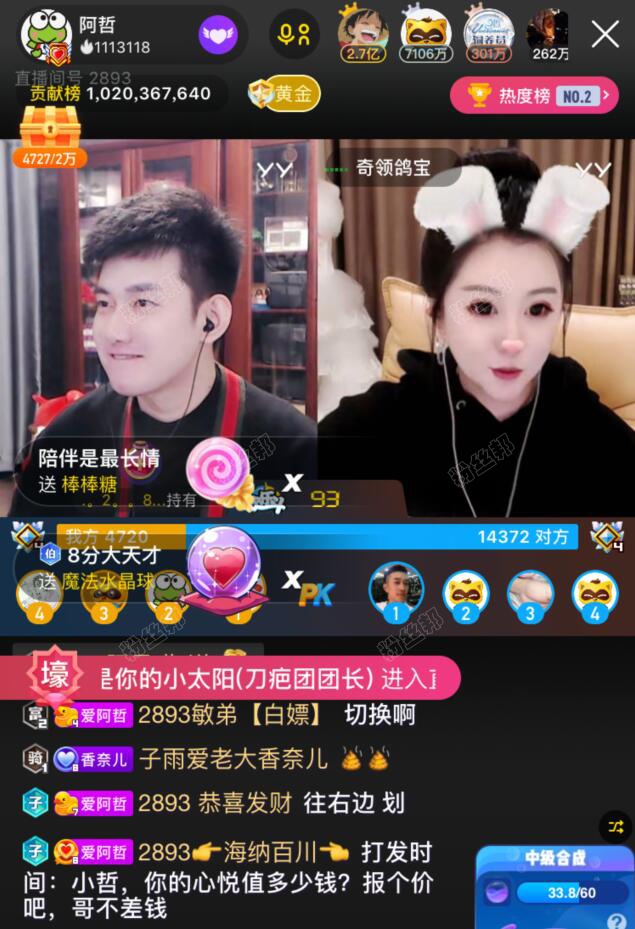Follow streamer 阿哲 with heart button

(217, 35)
